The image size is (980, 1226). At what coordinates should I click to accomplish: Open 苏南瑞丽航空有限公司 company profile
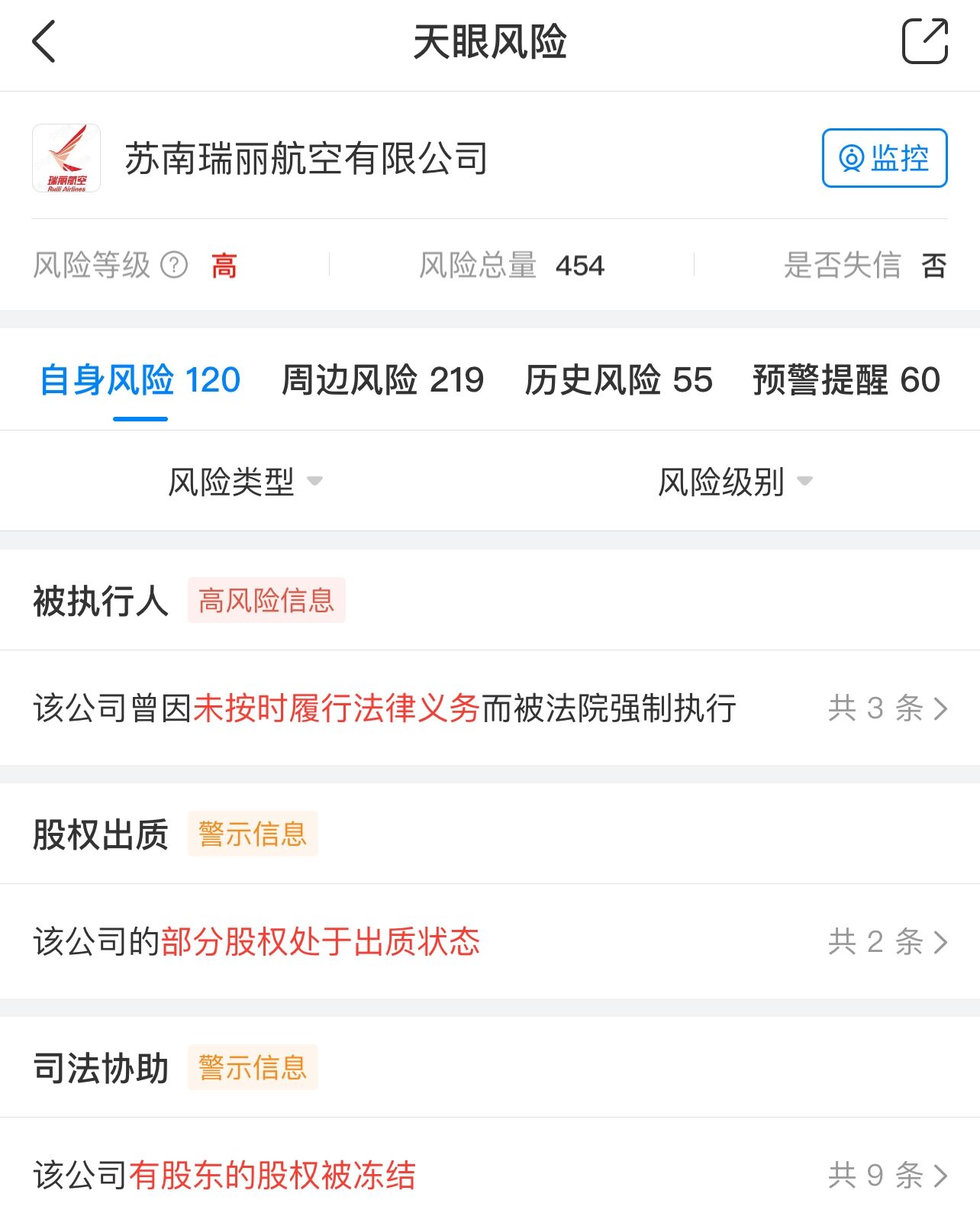tap(305, 159)
